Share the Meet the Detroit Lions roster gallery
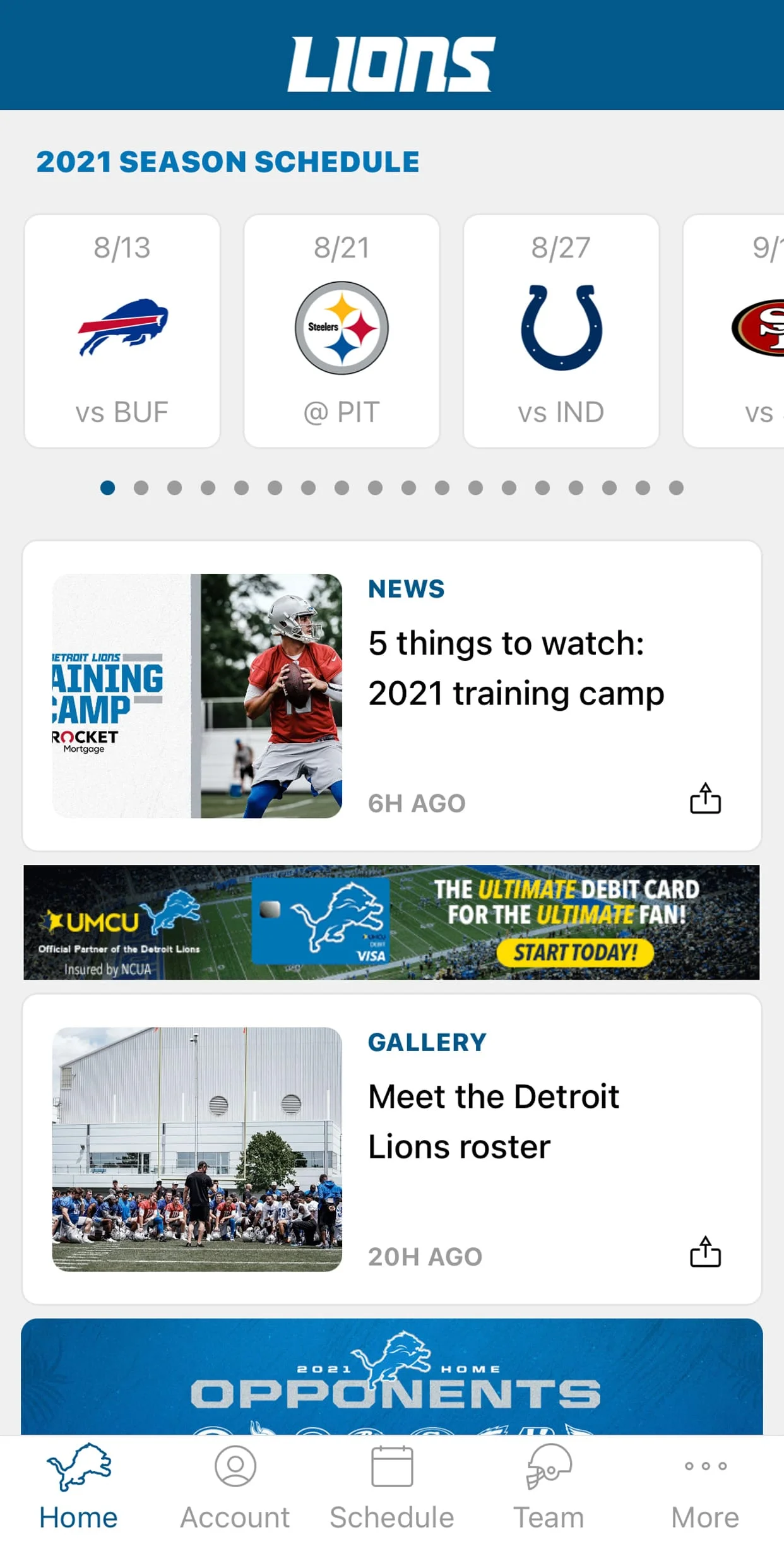This screenshot has width=784, height=1568. coord(705,1253)
